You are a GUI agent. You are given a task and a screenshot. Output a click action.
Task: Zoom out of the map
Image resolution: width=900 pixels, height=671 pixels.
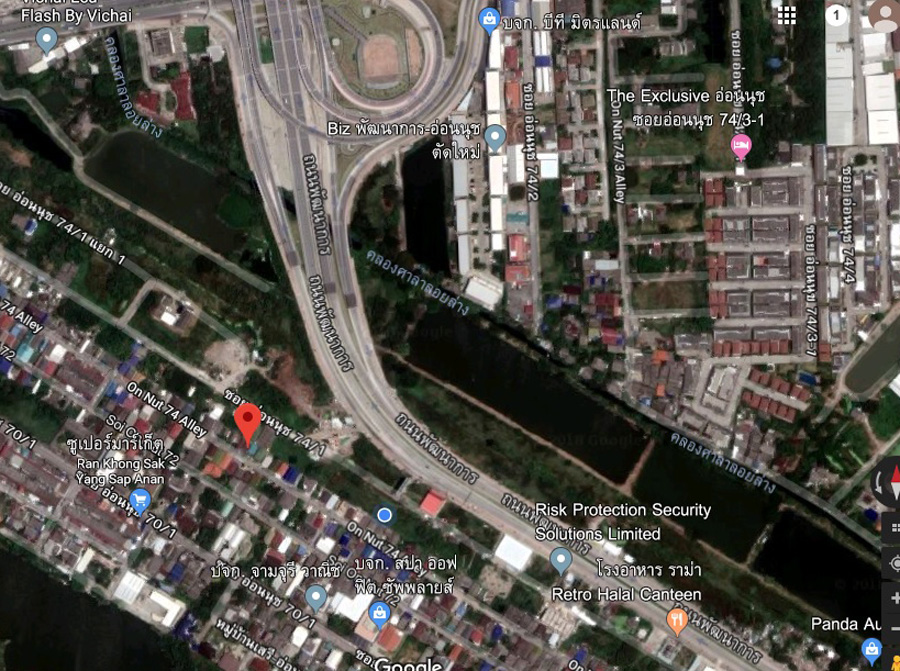[x=893, y=628]
